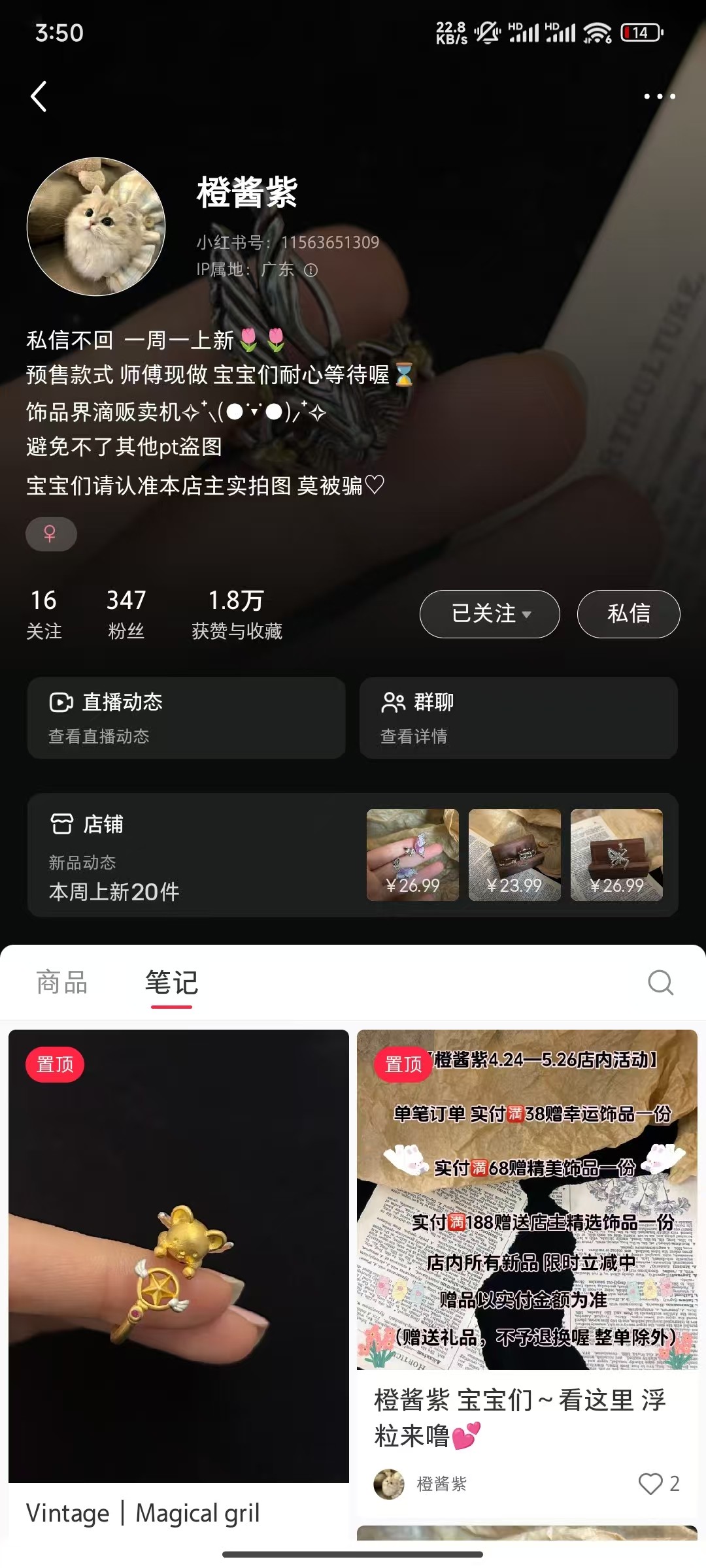The width and height of the screenshot is (706, 1568).
Task: Search within this user's notes
Action: [x=660, y=983]
